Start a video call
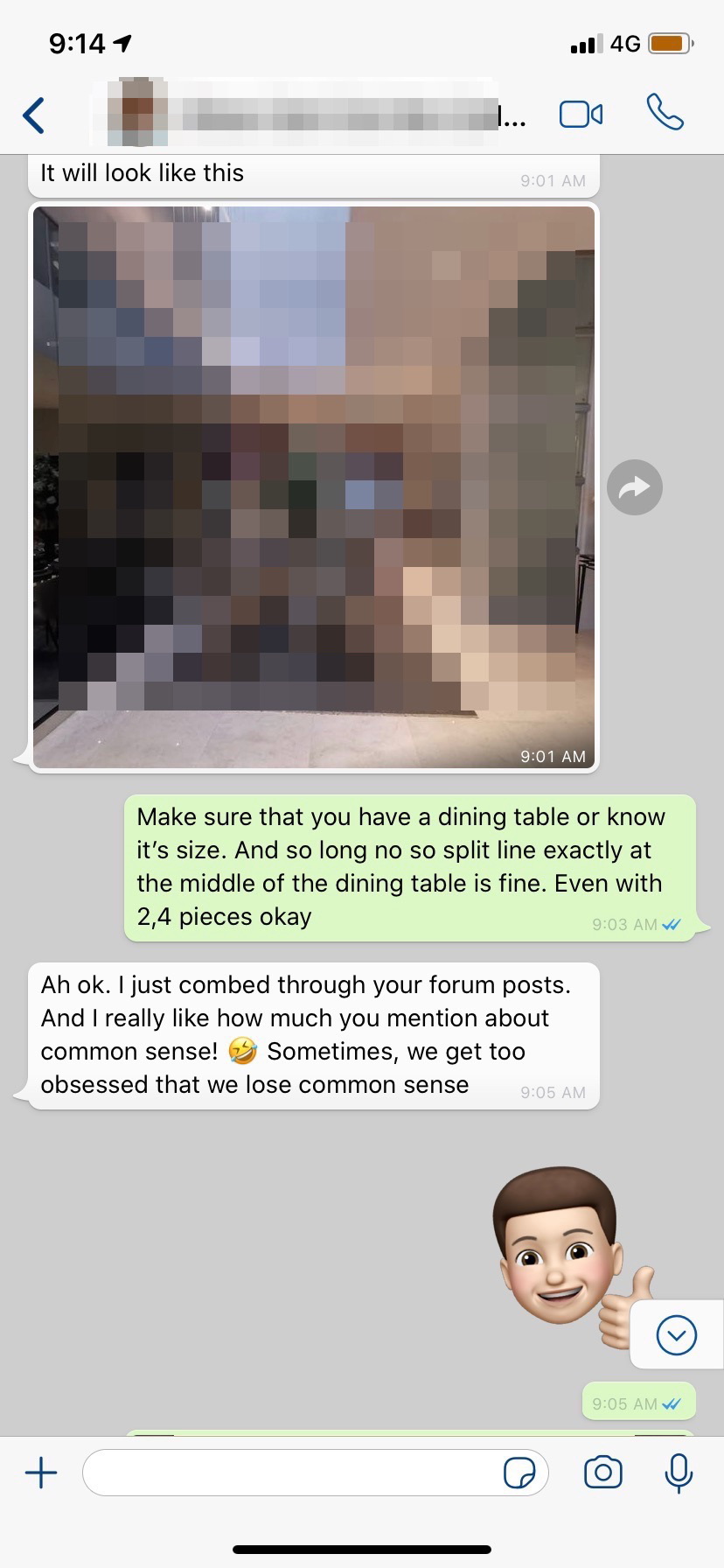Viewport: 724px width, 1568px height. coord(581,115)
